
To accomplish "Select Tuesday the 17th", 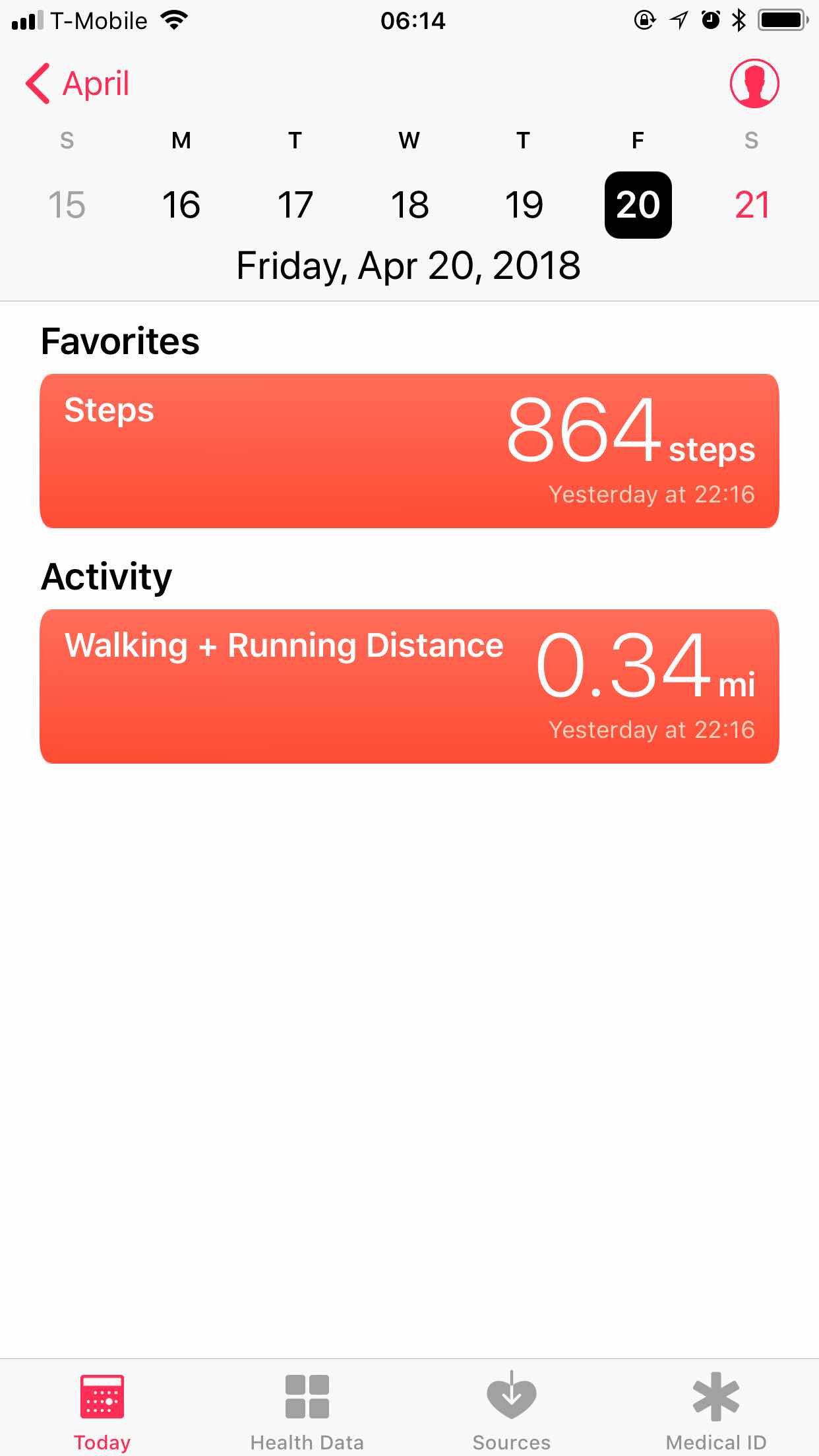I will click(295, 204).
